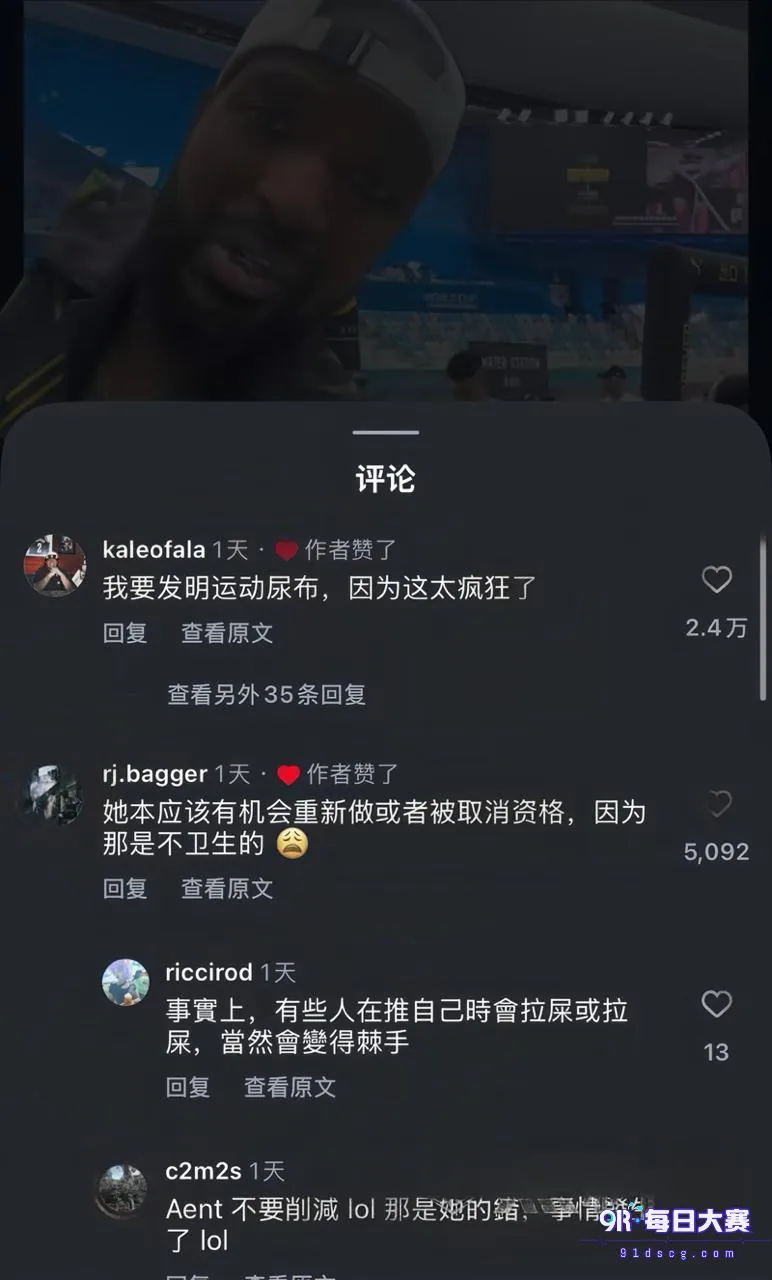Reply to riccirod's comment
This screenshot has height=1280, width=772.
[188, 1087]
